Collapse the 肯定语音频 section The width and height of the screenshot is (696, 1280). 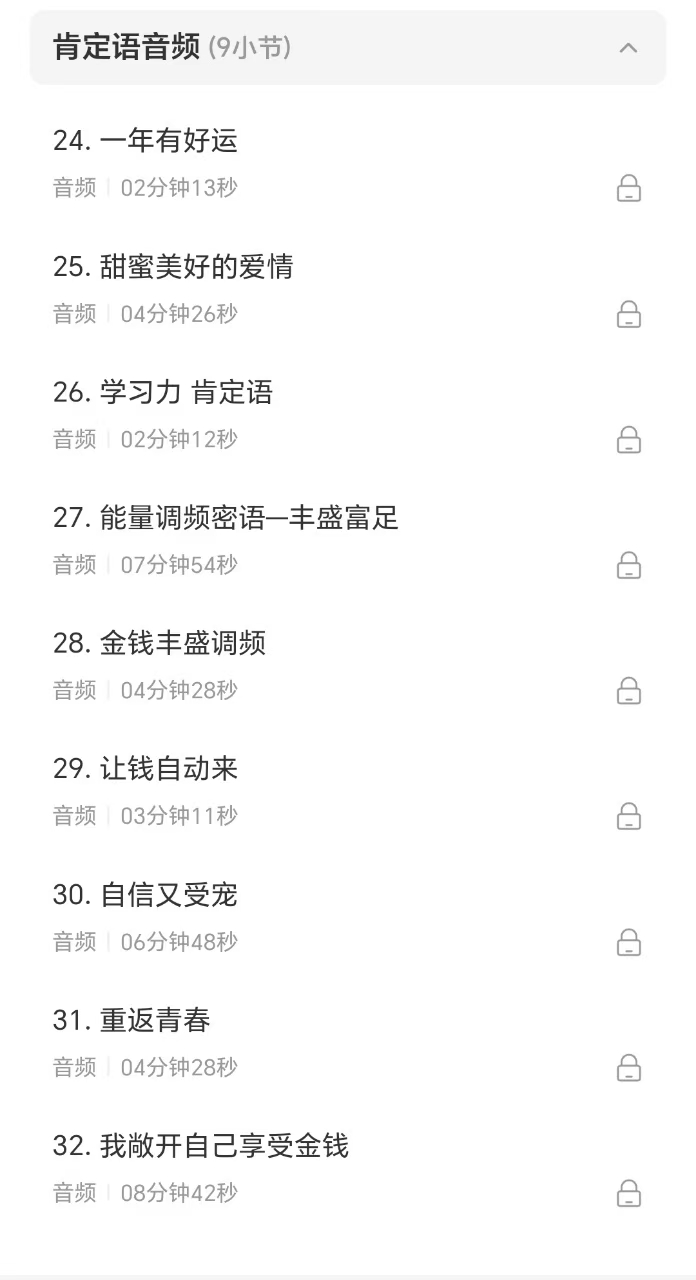click(628, 48)
